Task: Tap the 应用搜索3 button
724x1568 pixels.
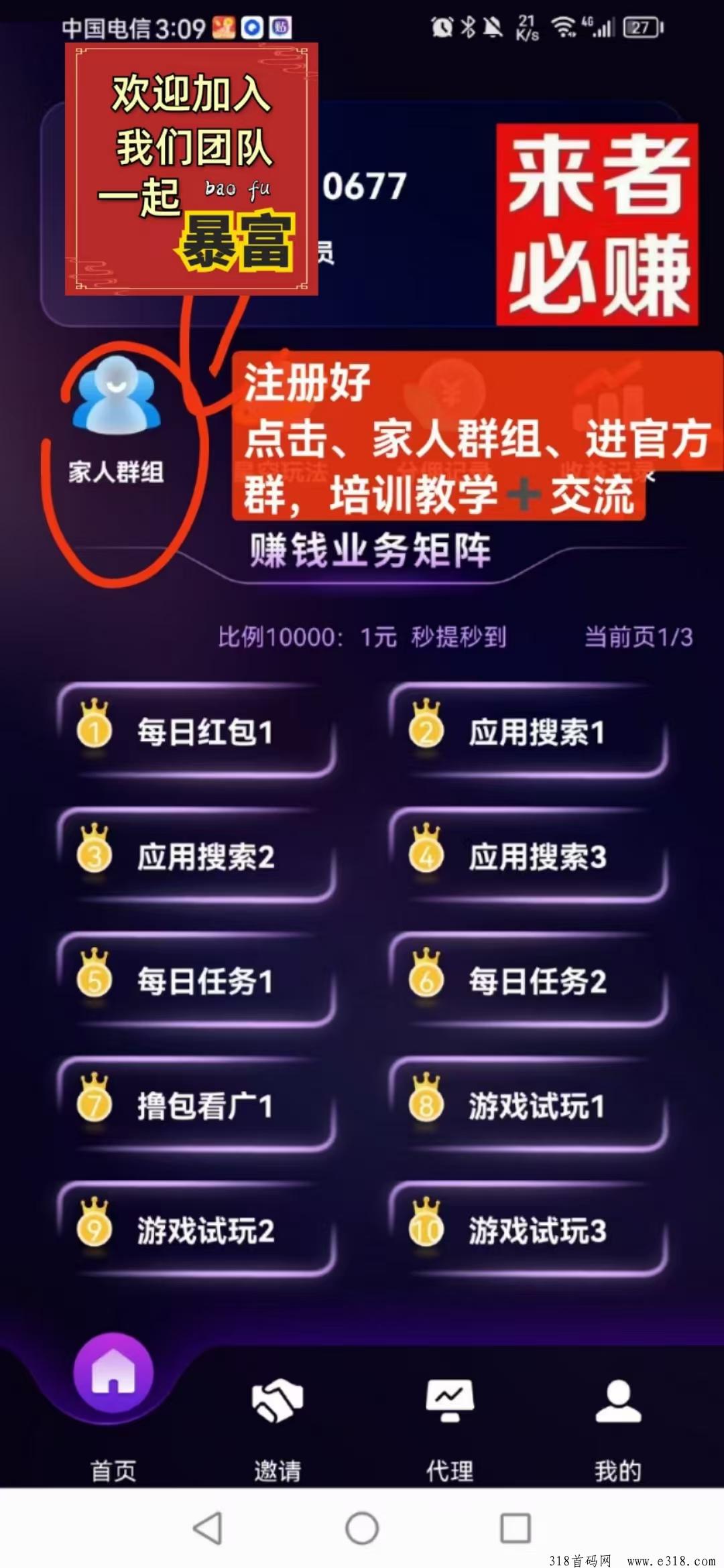Action: coord(528,856)
